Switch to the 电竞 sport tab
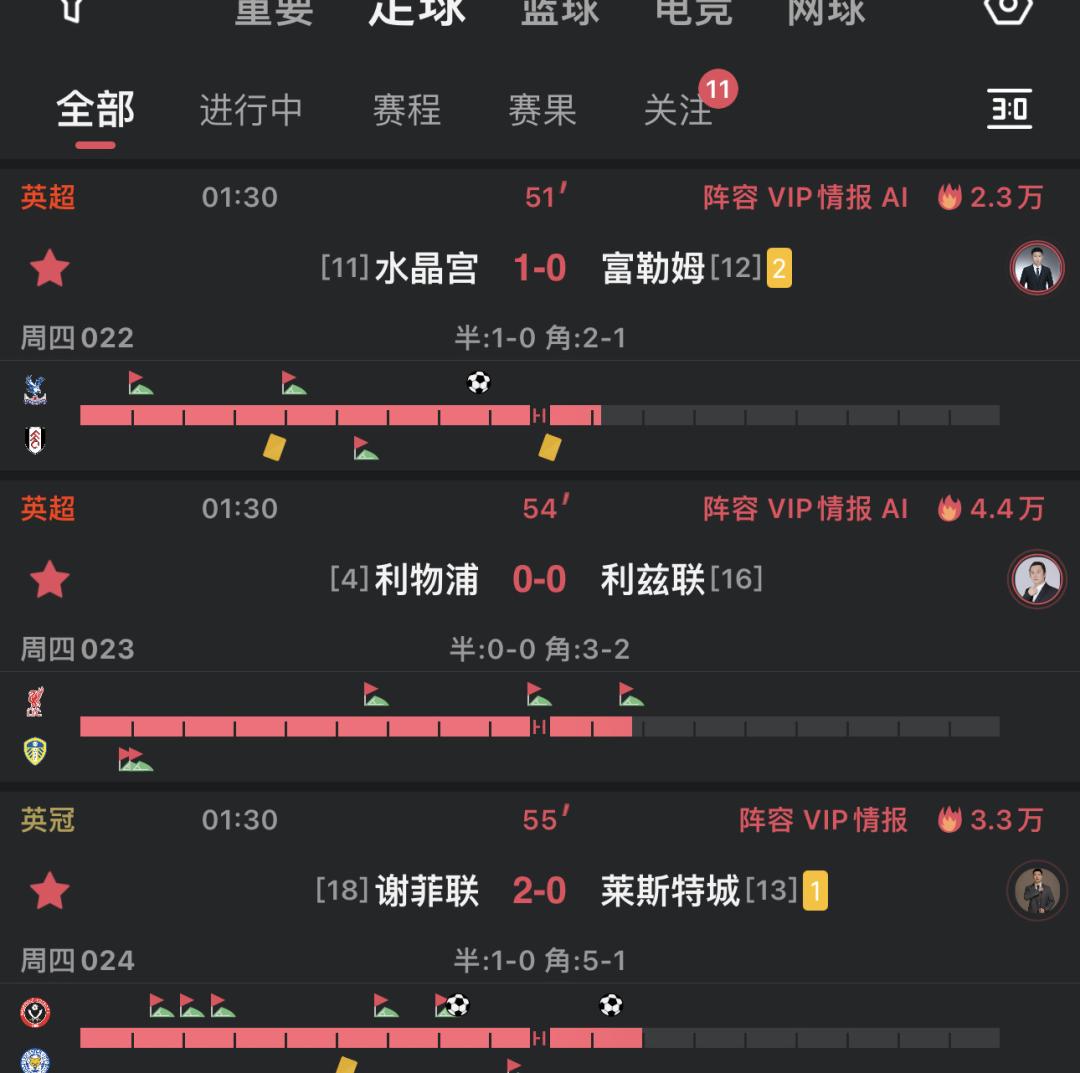1080x1073 pixels. coord(693,10)
